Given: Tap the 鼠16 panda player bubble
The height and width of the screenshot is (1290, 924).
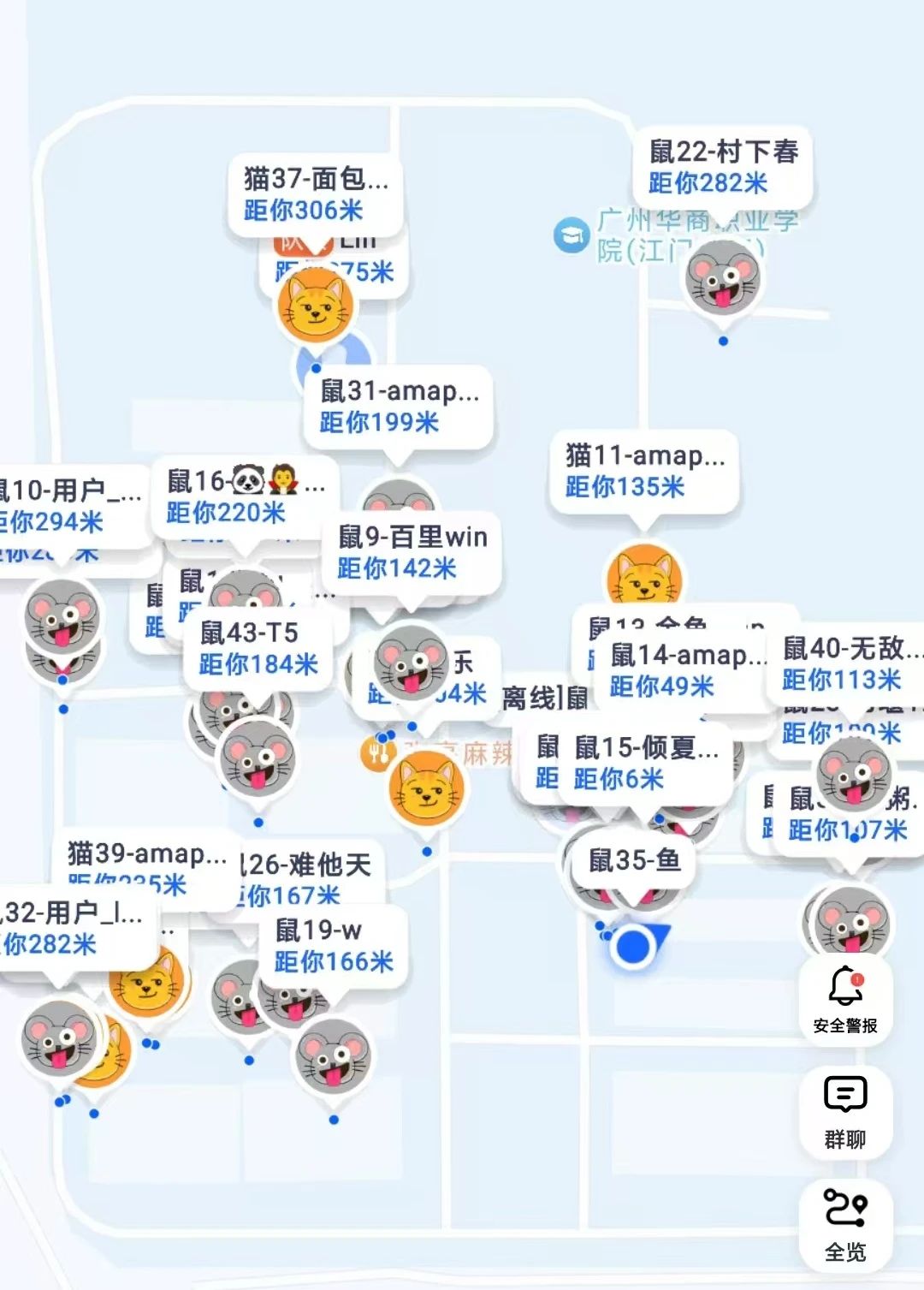Looking at the screenshot, I should [x=244, y=496].
